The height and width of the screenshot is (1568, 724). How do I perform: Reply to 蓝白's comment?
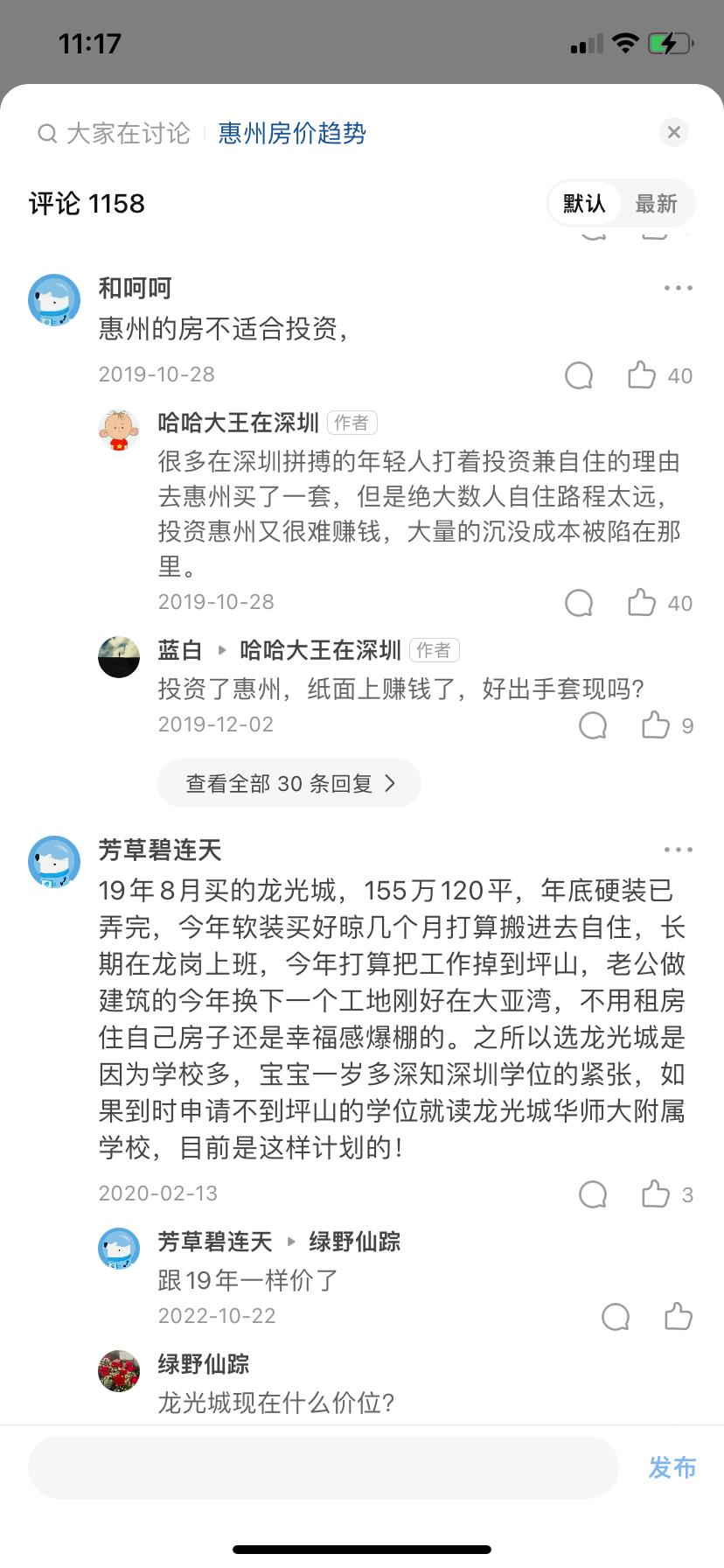coord(593,725)
